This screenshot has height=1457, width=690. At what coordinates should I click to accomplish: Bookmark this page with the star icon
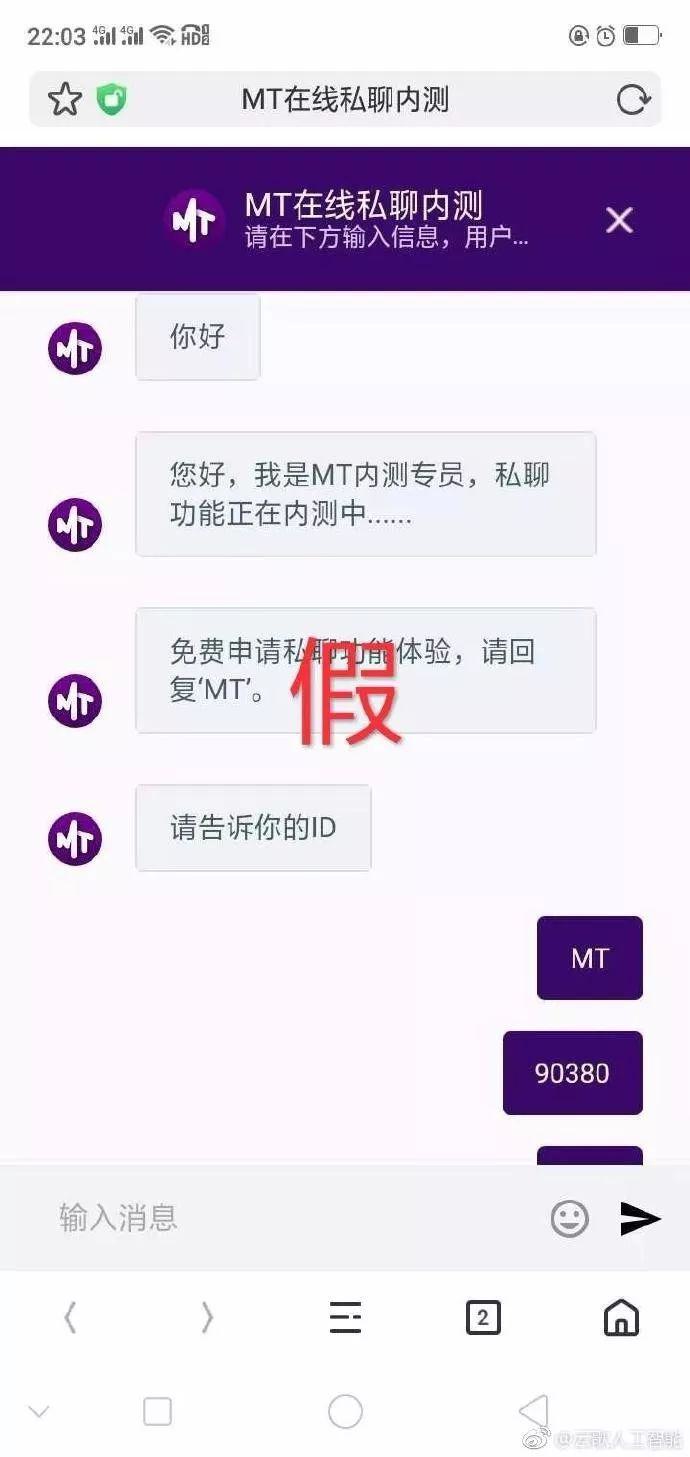click(64, 99)
